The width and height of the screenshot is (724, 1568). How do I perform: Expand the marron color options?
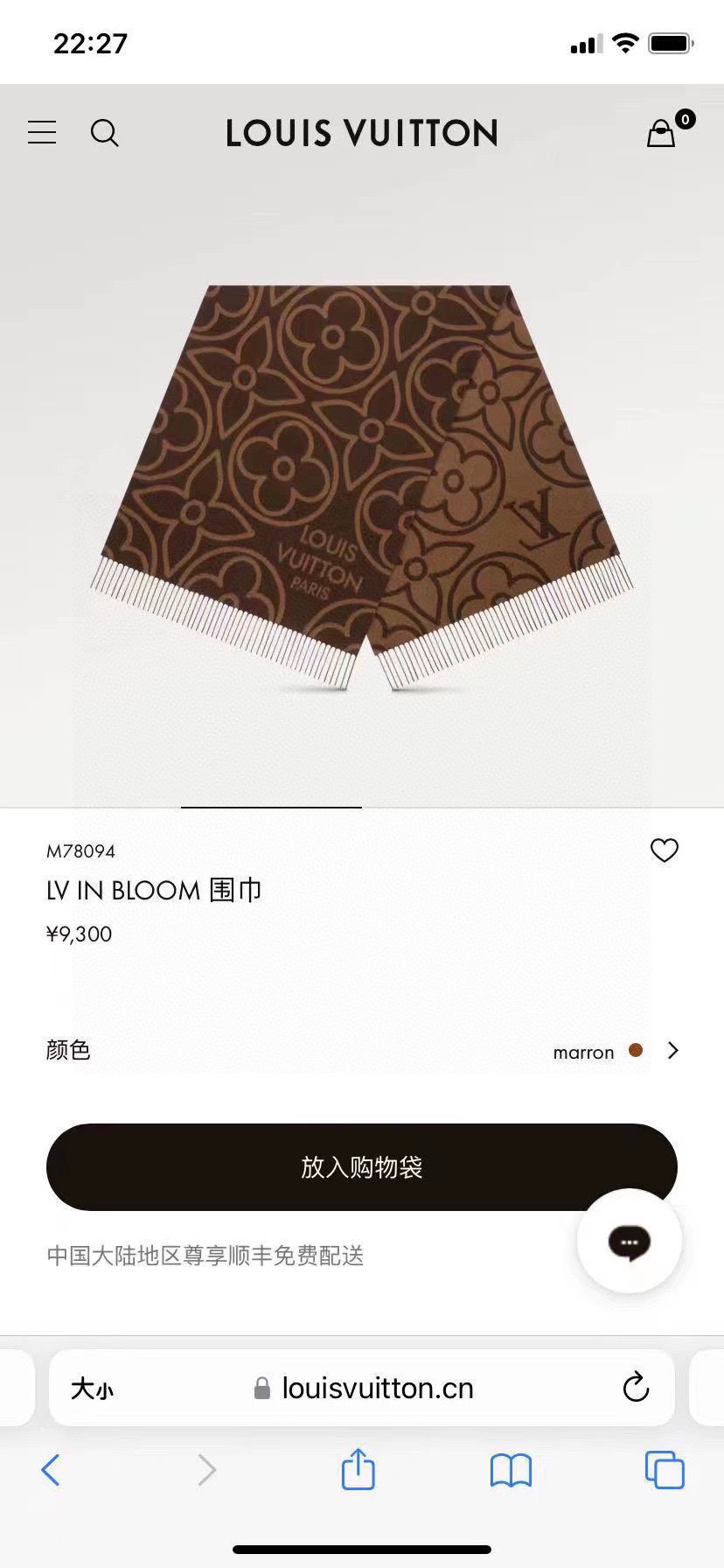click(672, 1050)
